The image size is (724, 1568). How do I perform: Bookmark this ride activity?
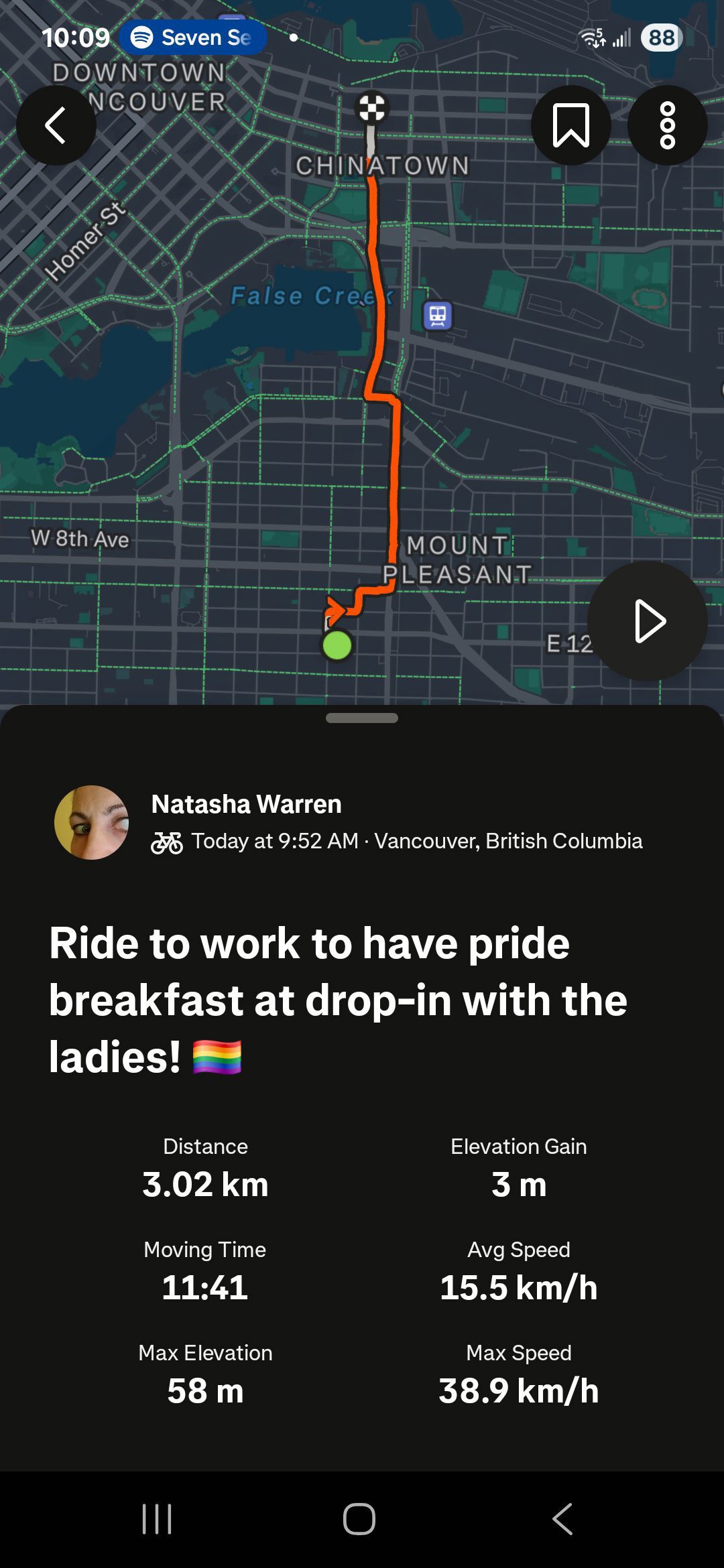click(x=570, y=125)
